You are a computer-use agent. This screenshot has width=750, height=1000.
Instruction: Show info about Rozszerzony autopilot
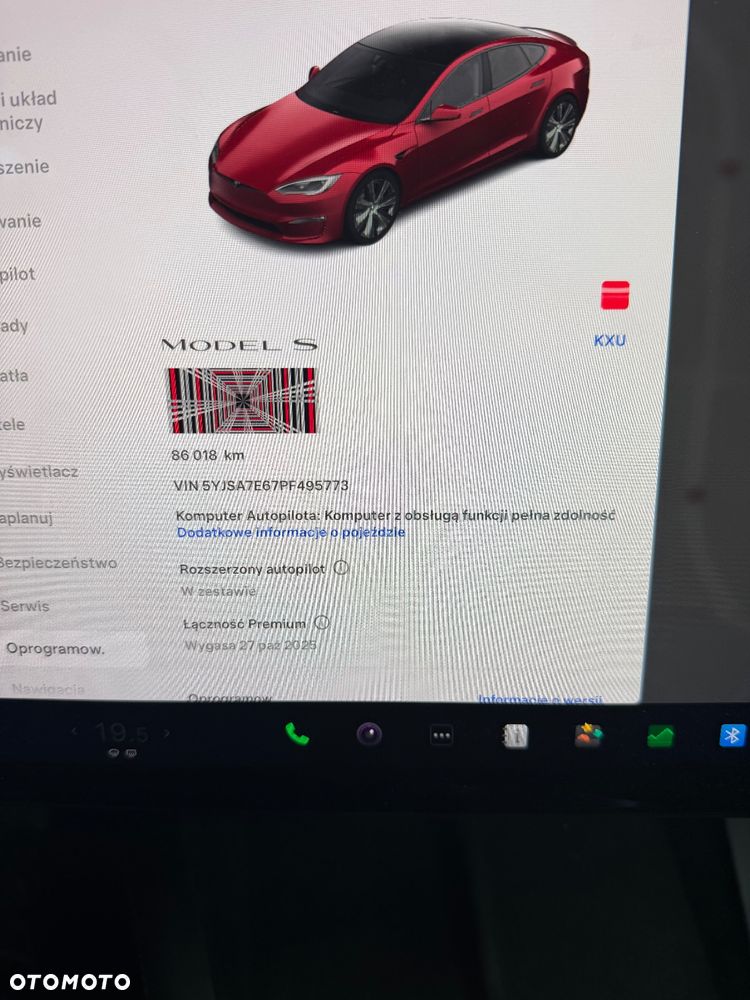tap(341, 568)
